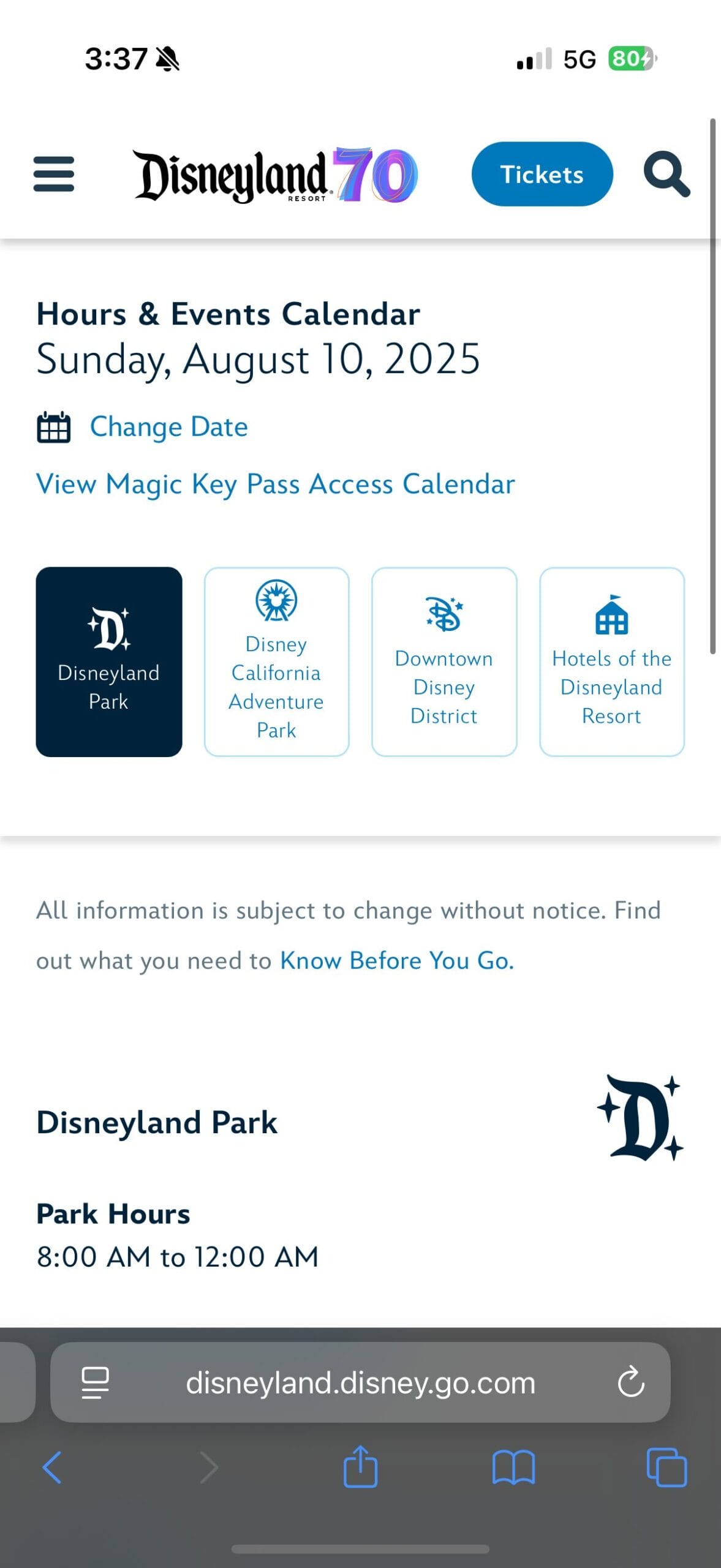Open page settings menu in address bar

tap(95, 1383)
